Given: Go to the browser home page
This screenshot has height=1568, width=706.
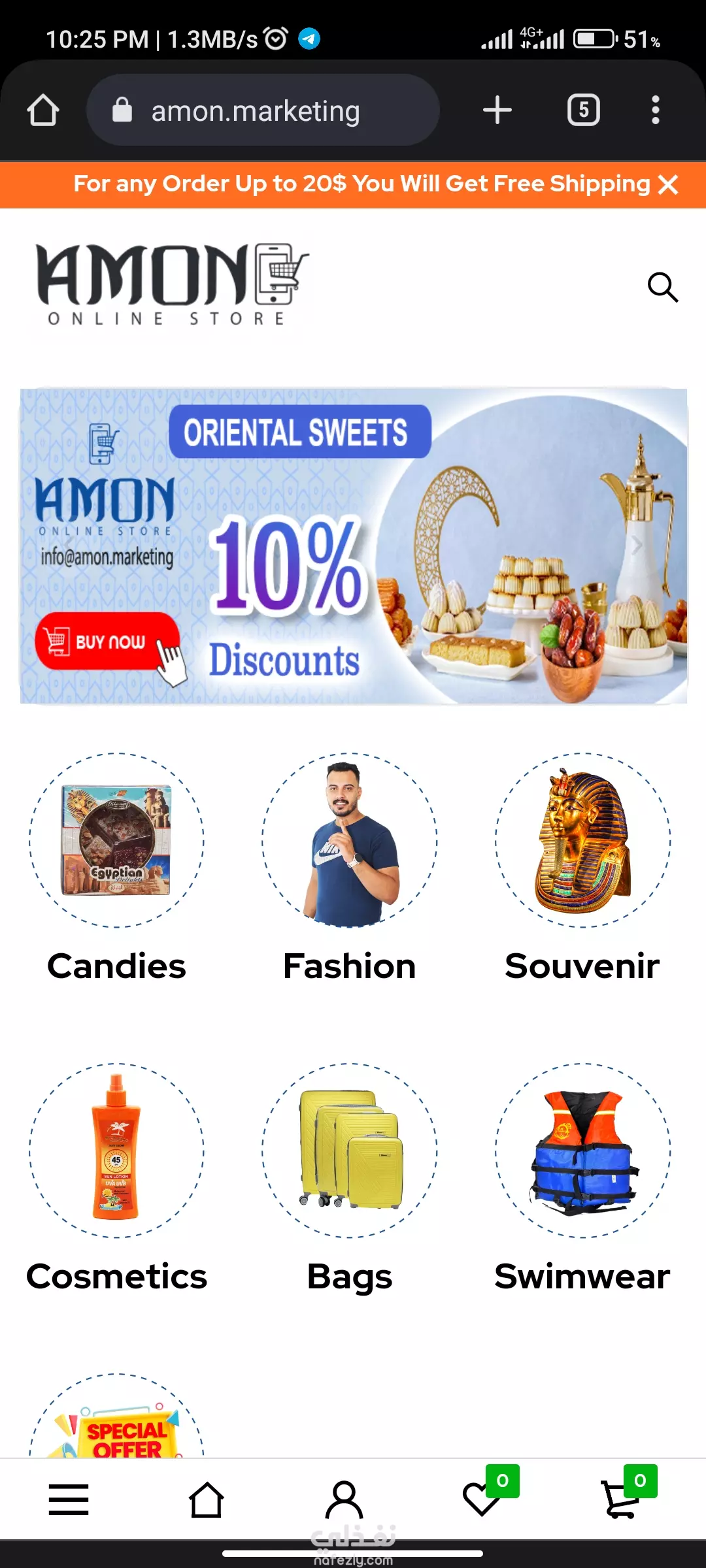Looking at the screenshot, I should pyautogui.click(x=43, y=110).
